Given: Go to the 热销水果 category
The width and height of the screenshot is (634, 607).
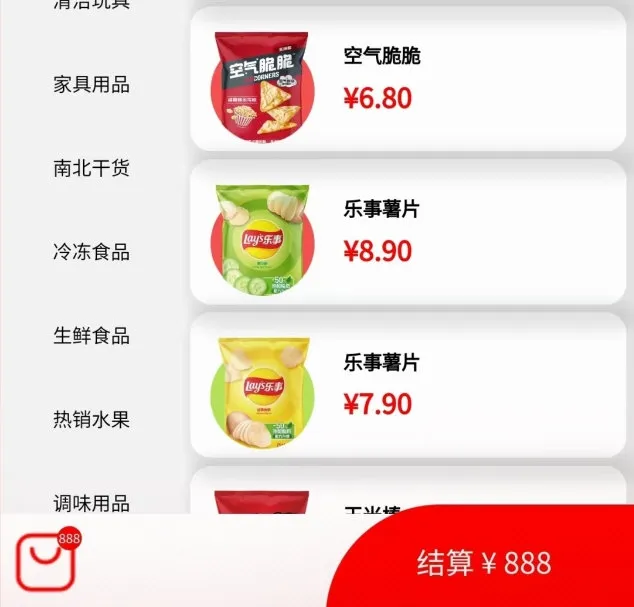Looking at the screenshot, I should pos(91,420).
